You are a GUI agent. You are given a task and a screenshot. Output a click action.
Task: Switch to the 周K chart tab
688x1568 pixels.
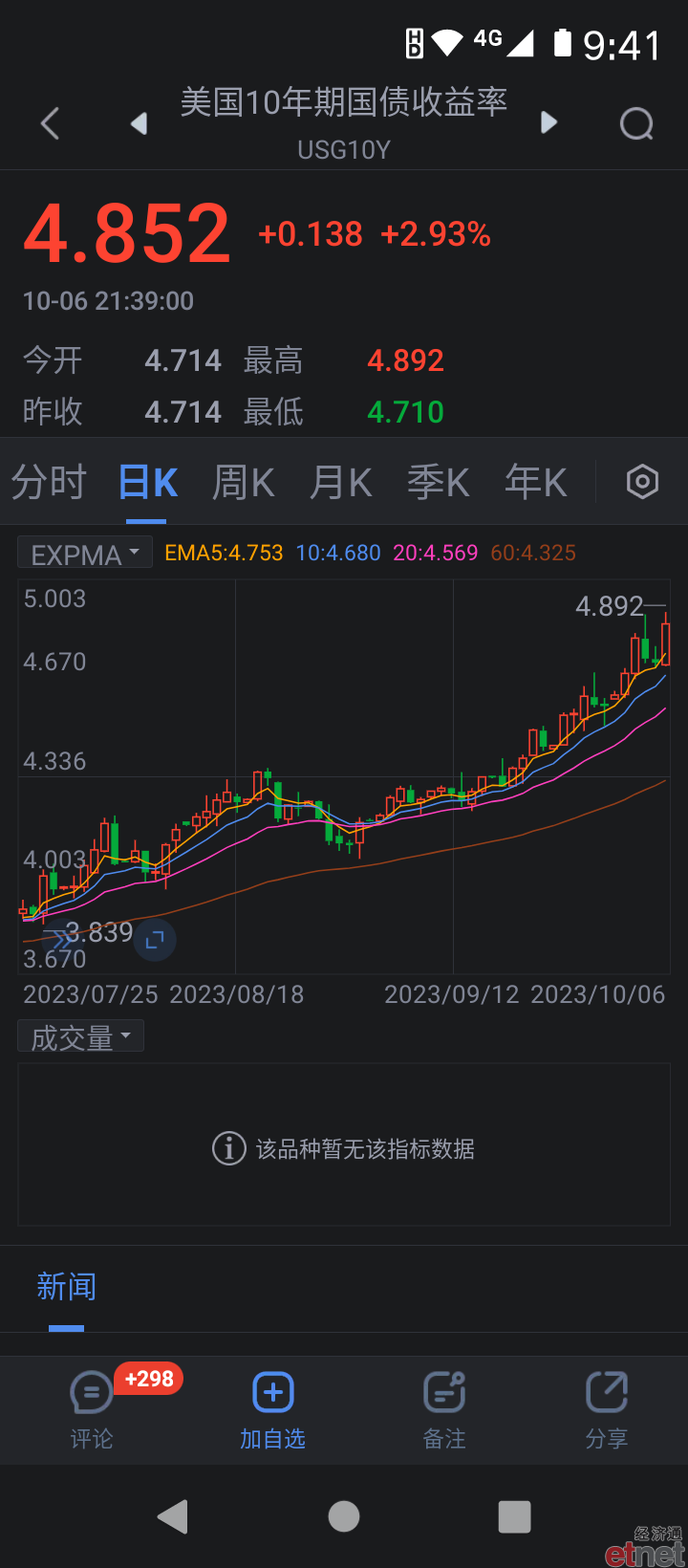tap(244, 482)
